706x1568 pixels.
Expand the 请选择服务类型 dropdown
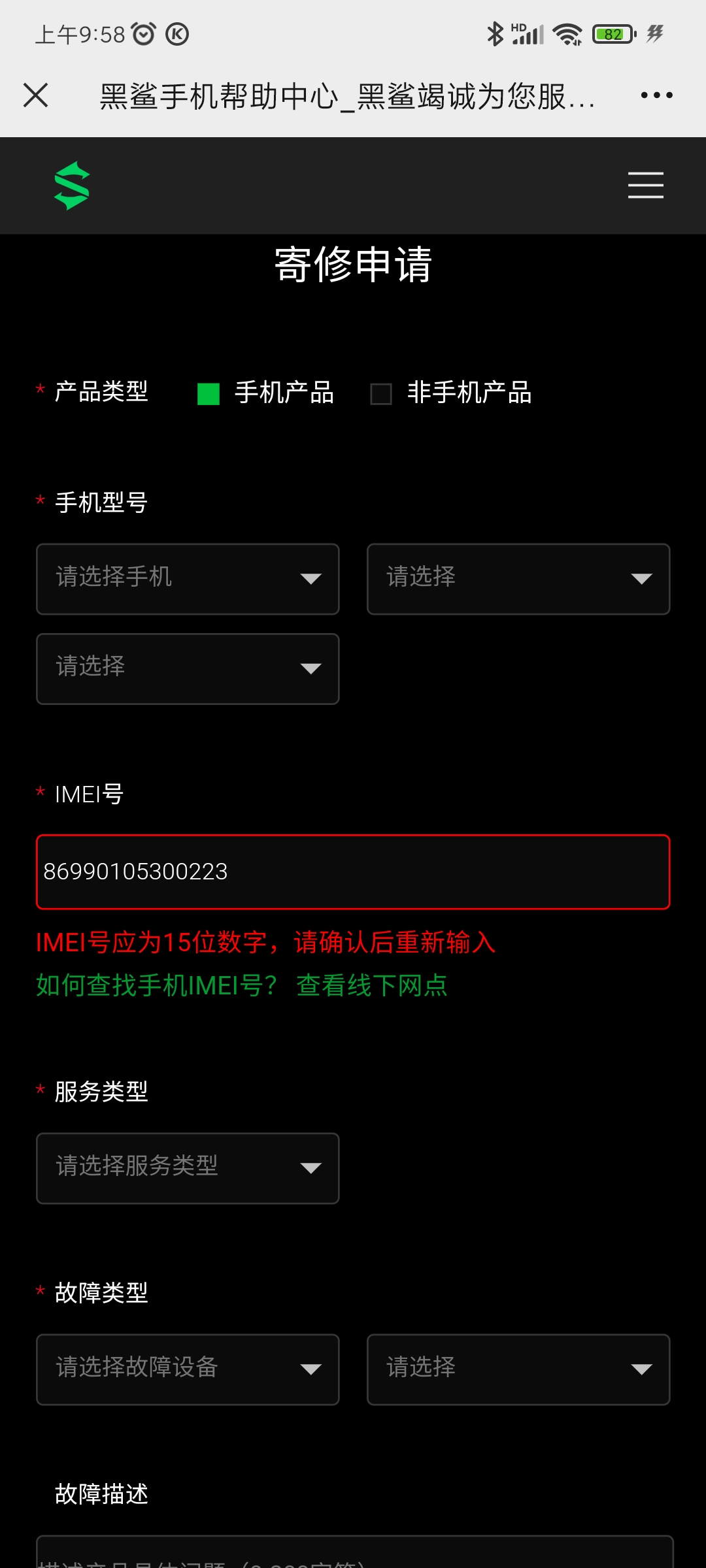[188, 1168]
